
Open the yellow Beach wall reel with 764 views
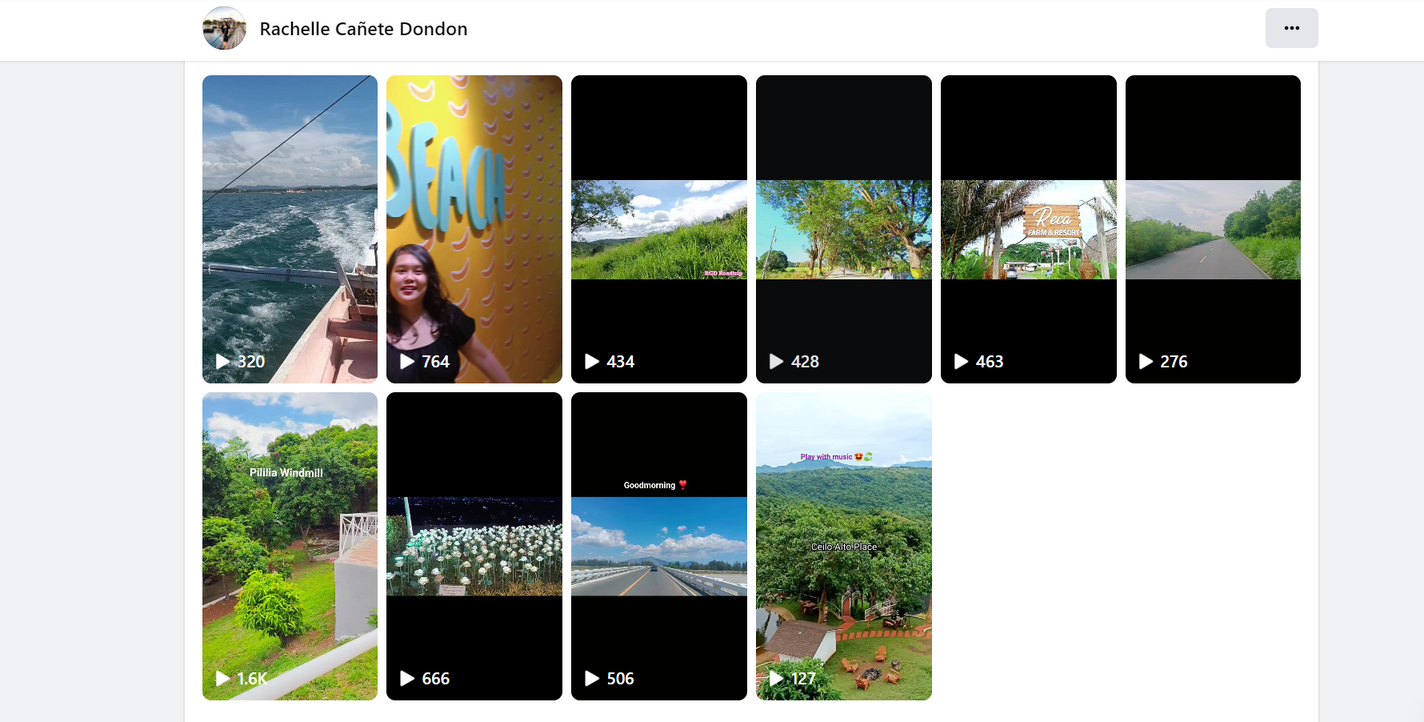pos(474,229)
